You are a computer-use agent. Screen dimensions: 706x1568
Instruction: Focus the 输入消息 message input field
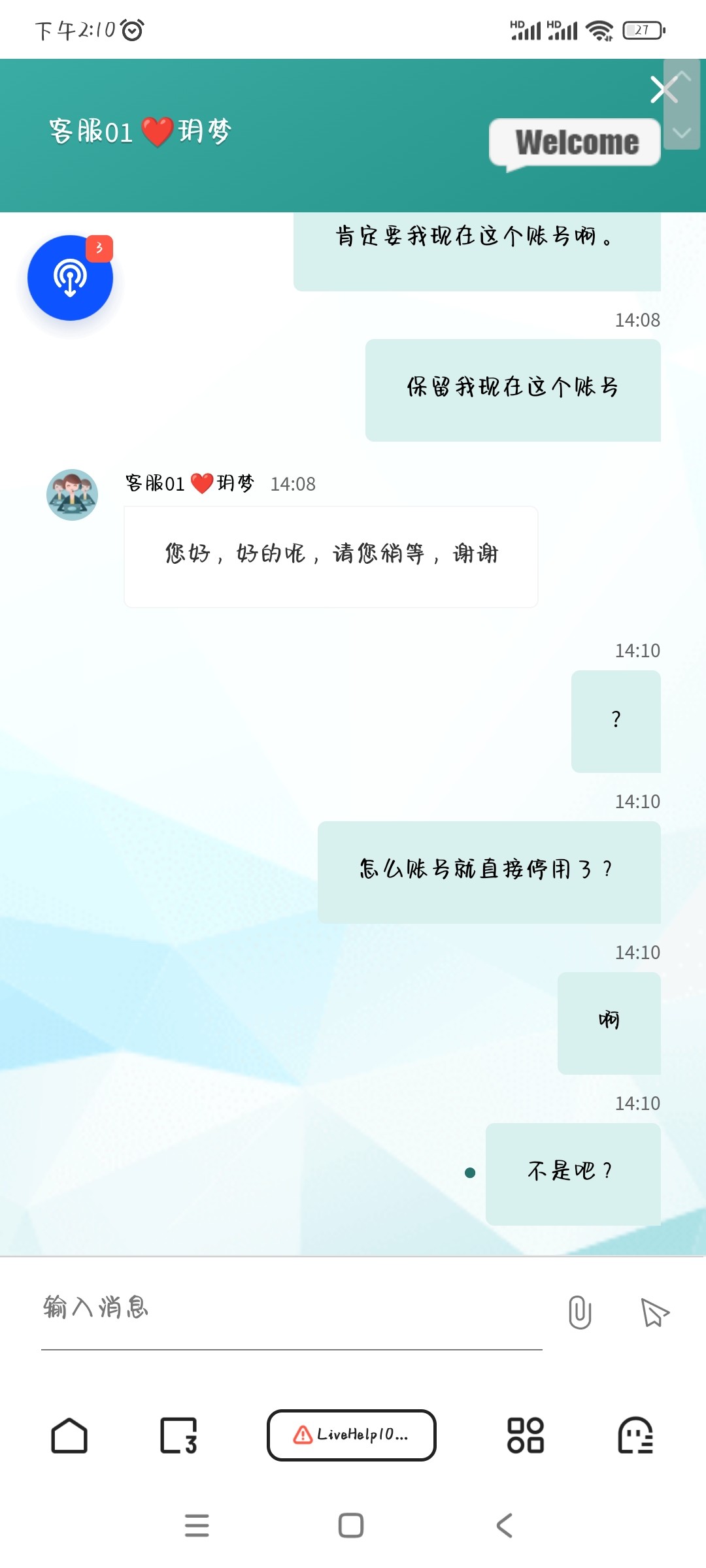291,1308
